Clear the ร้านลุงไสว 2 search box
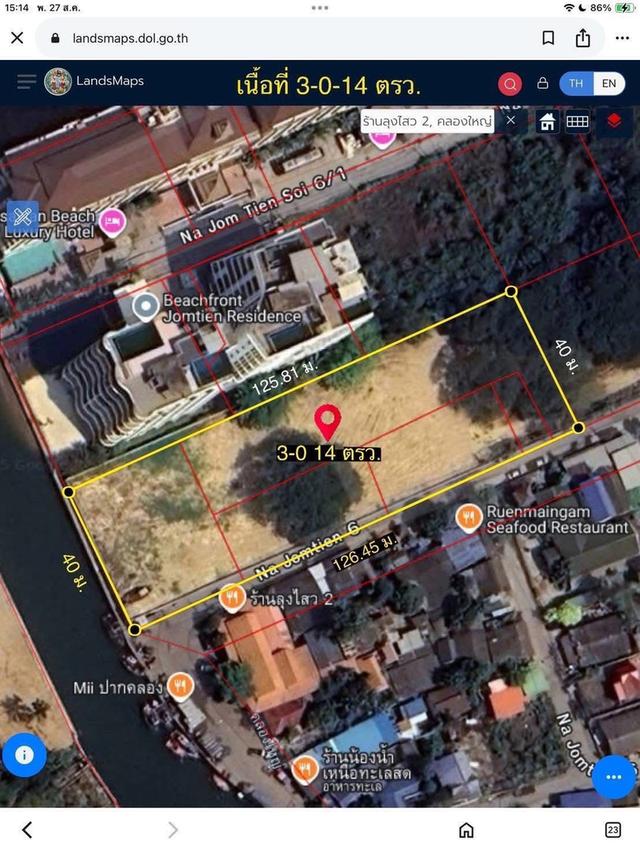 click(x=510, y=120)
